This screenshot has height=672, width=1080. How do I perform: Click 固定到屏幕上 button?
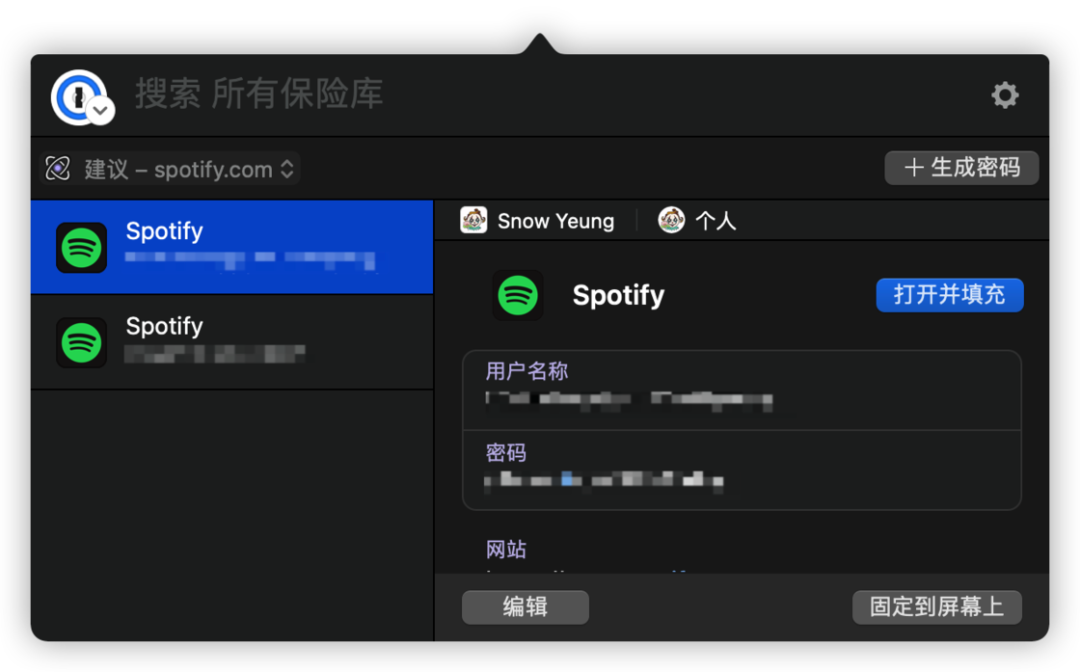(x=936, y=606)
